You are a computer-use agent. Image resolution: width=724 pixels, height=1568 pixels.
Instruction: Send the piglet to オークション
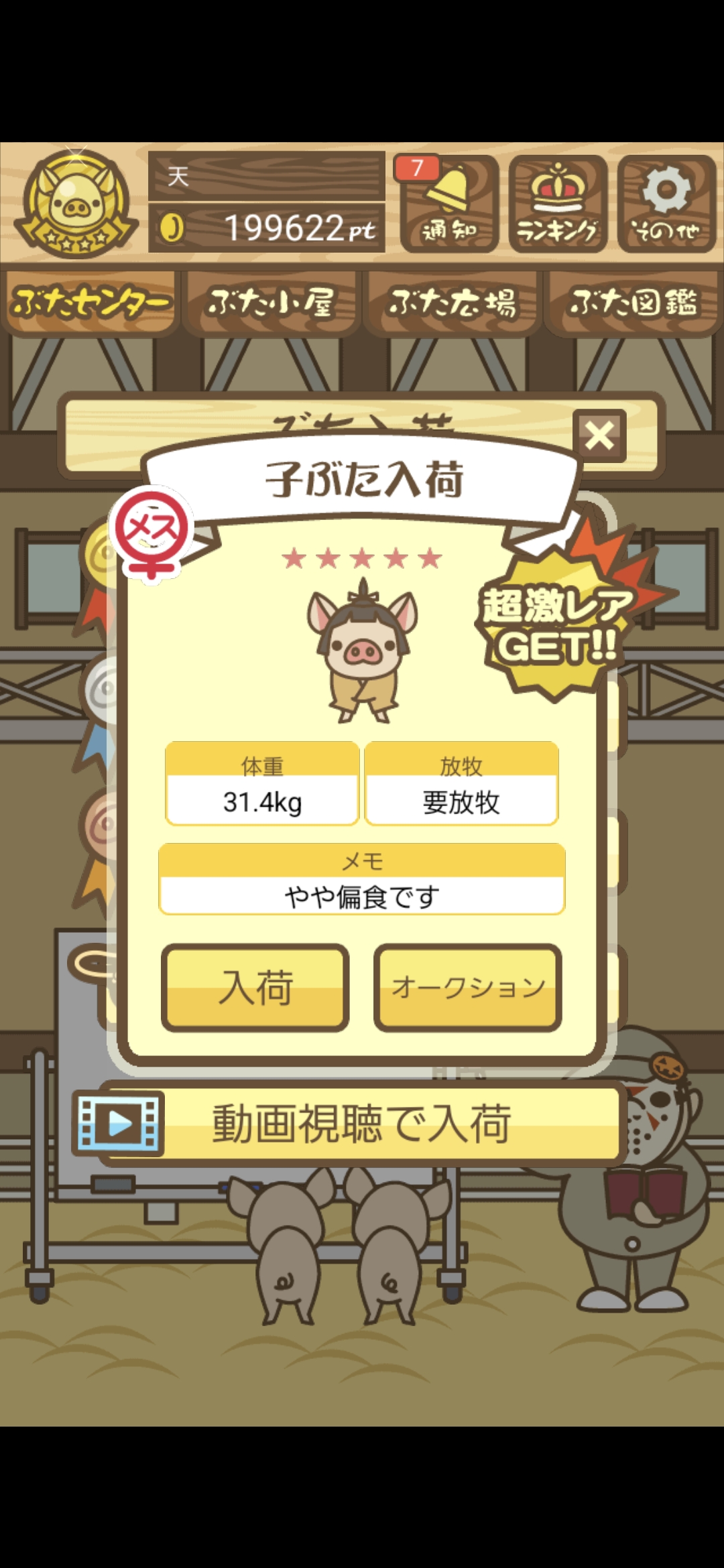[x=467, y=987]
